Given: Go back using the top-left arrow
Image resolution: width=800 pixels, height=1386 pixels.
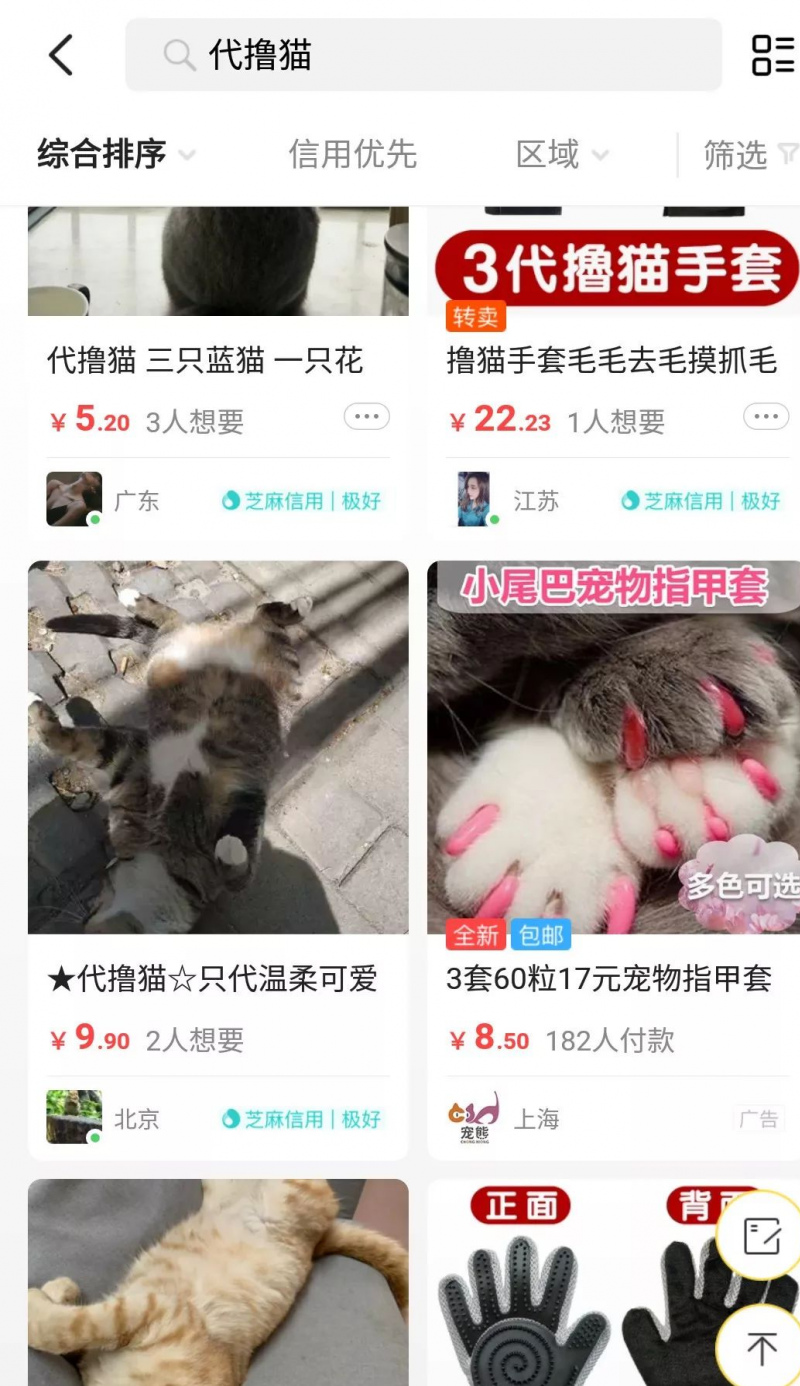Looking at the screenshot, I should coord(61,55).
